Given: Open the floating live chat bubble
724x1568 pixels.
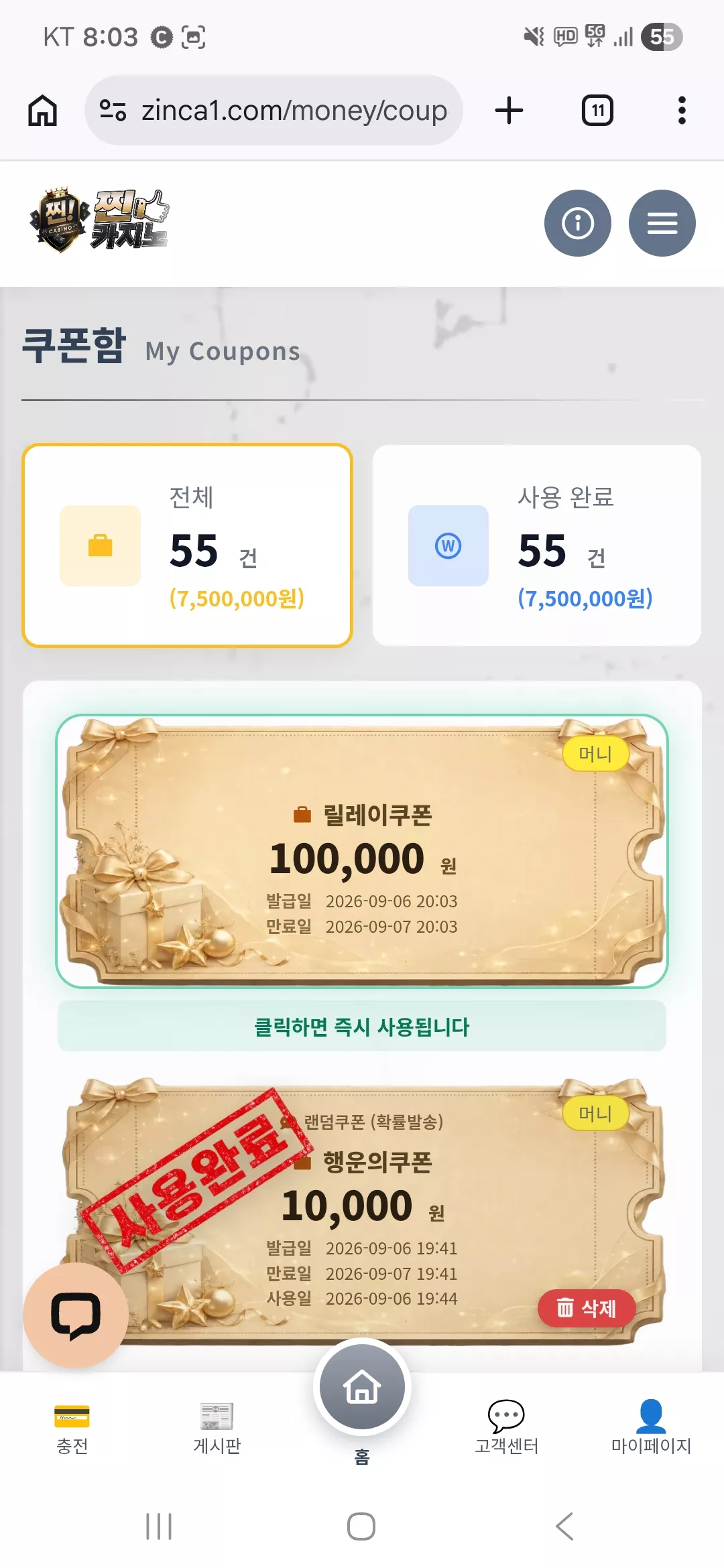Looking at the screenshot, I should (76, 1315).
